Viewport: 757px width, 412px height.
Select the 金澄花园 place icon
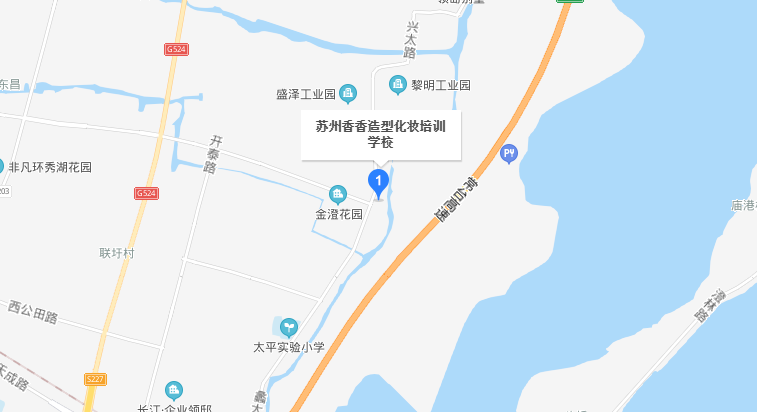point(338,194)
